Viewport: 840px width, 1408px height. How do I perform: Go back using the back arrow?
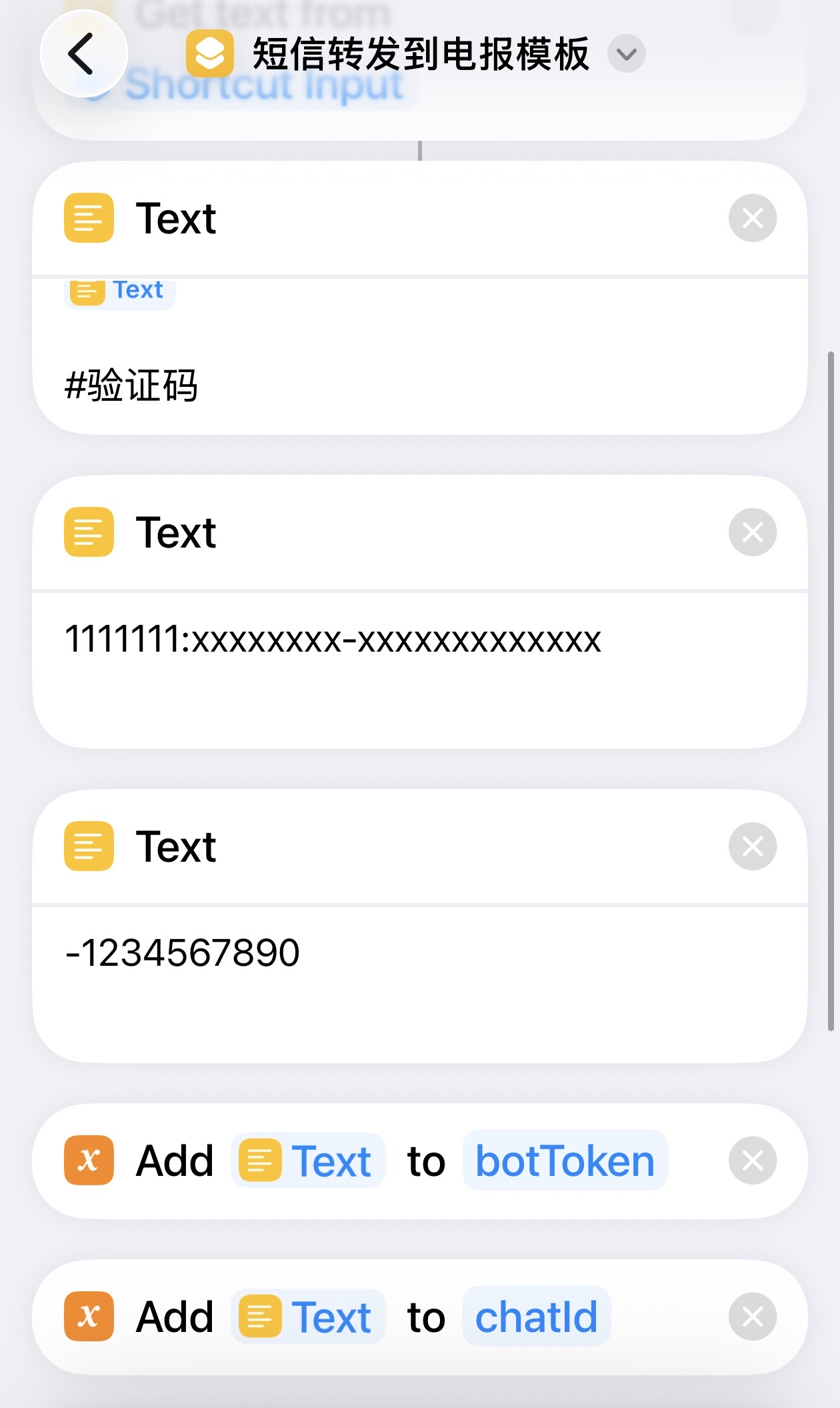click(83, 54)
